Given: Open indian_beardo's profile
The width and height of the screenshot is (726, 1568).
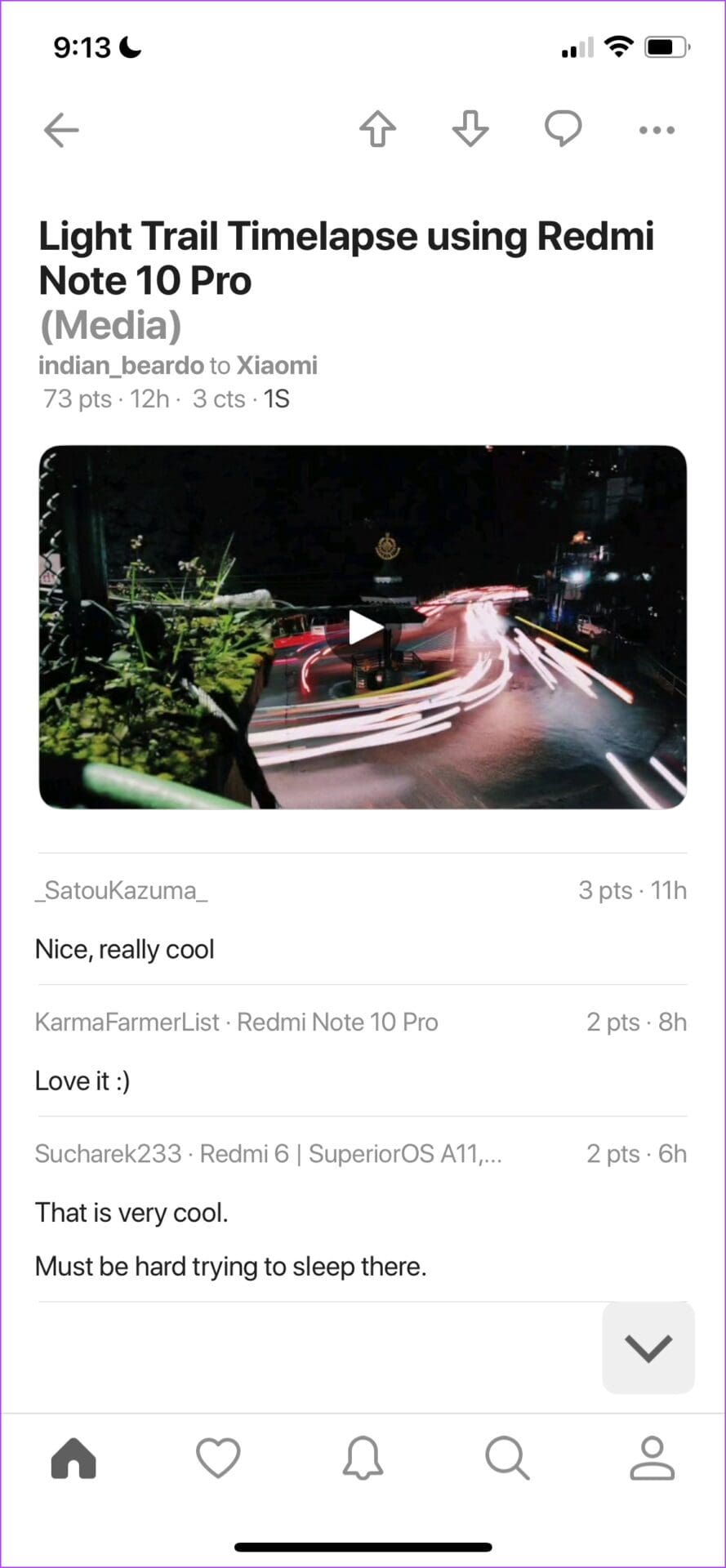Looking at the screenshot, I should point(121,365).
